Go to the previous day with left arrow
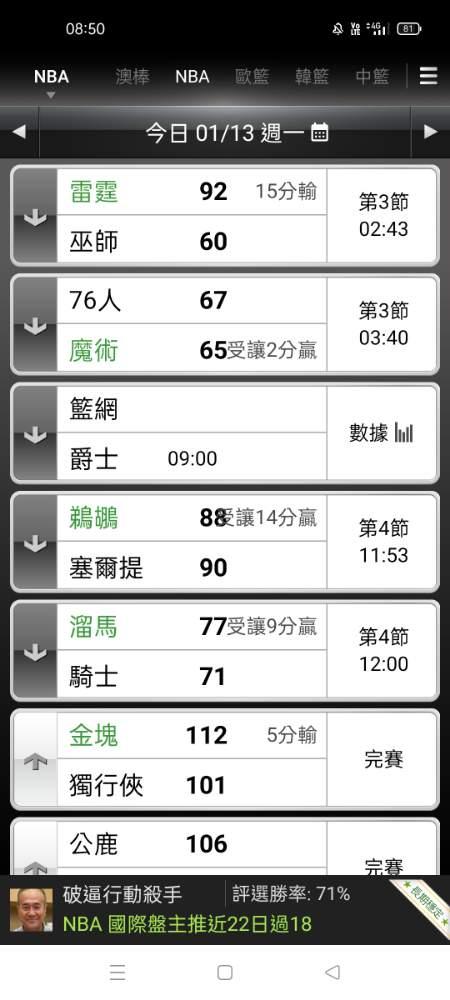 [x=19, y=132]
